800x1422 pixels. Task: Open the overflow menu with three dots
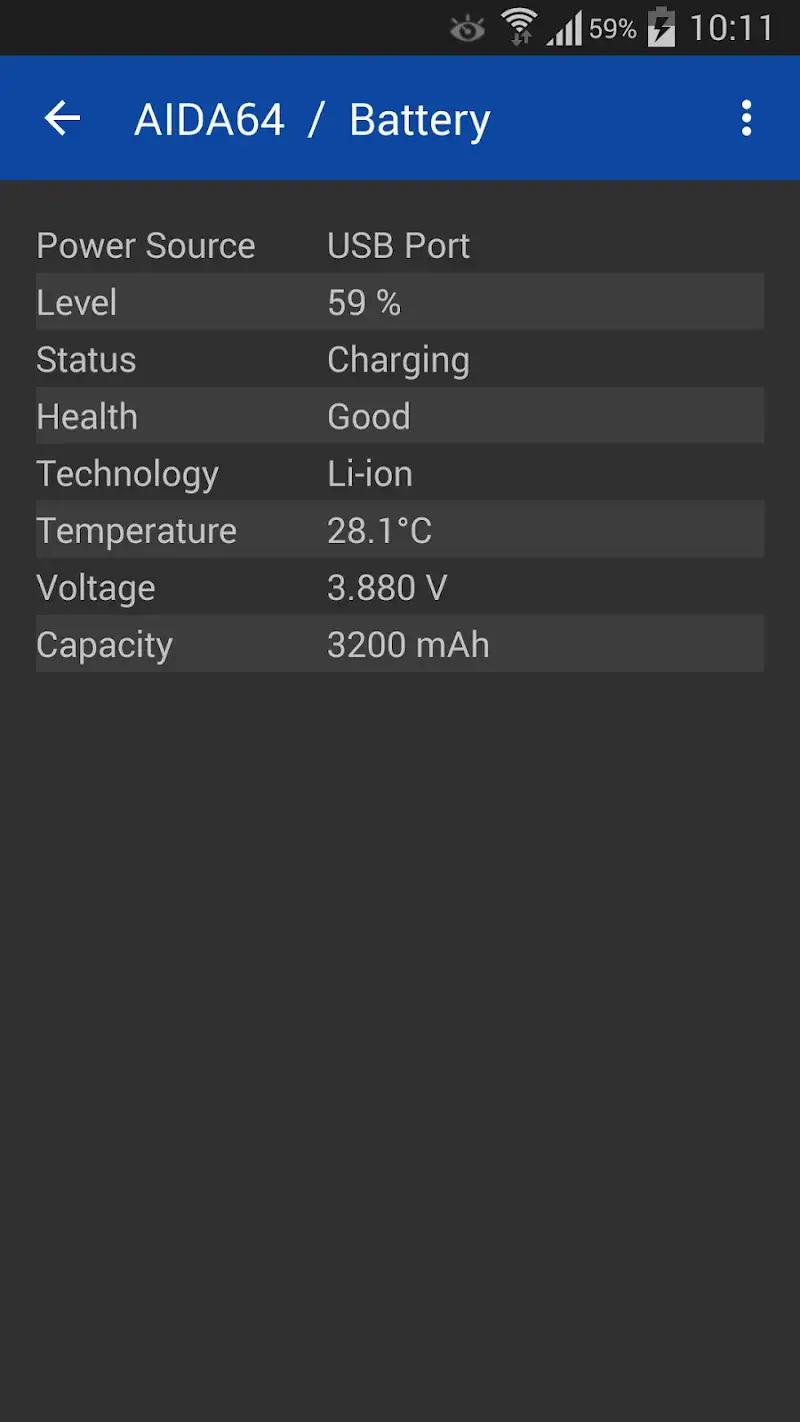[746, 118]
